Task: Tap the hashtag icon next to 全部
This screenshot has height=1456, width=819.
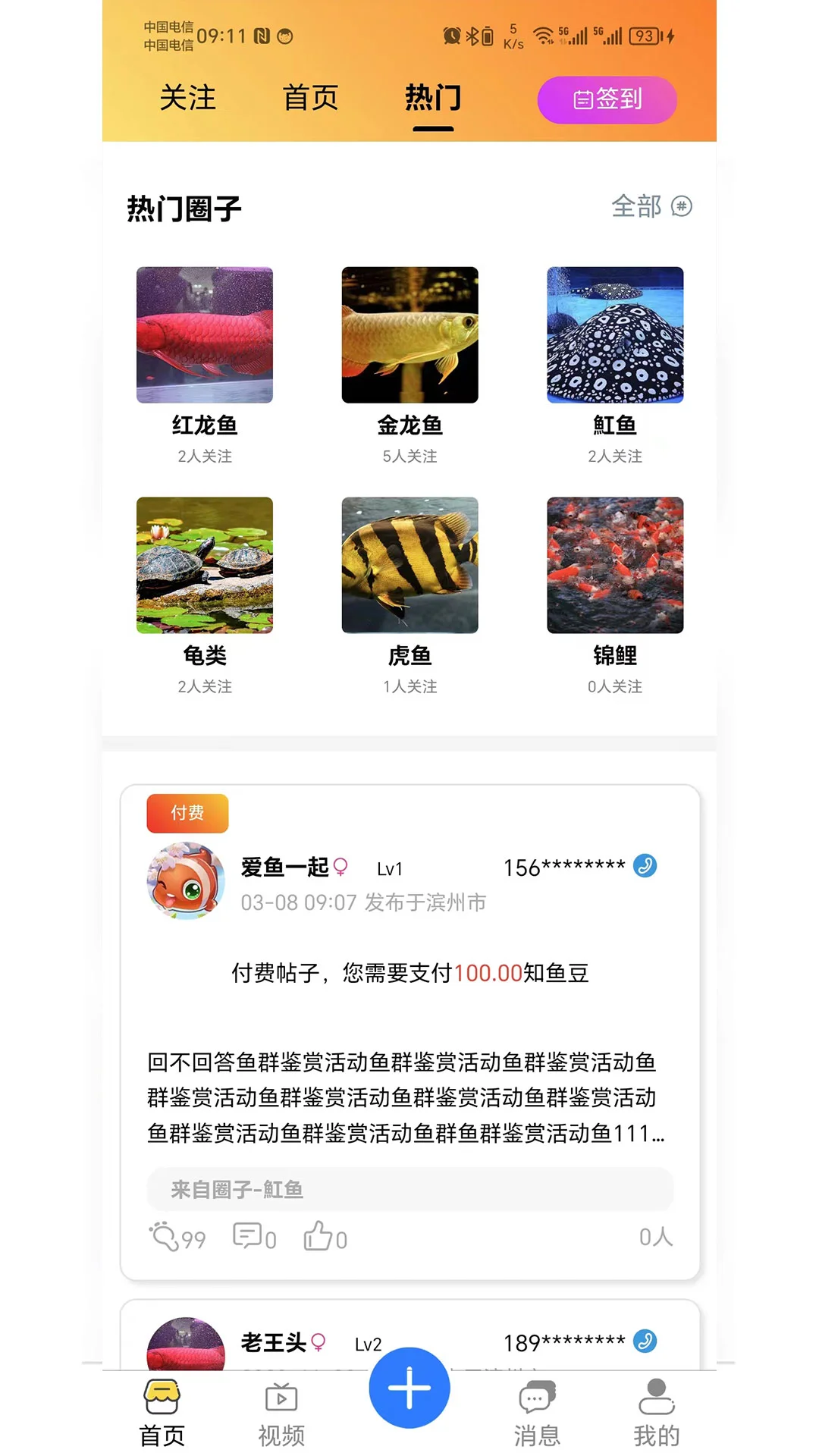Action: point(680,206)
